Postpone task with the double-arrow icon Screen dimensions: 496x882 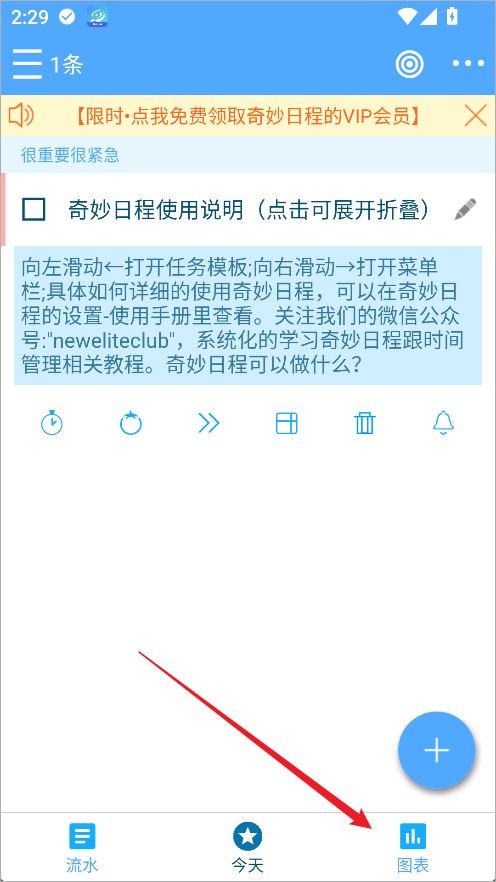tap(209, 423)
